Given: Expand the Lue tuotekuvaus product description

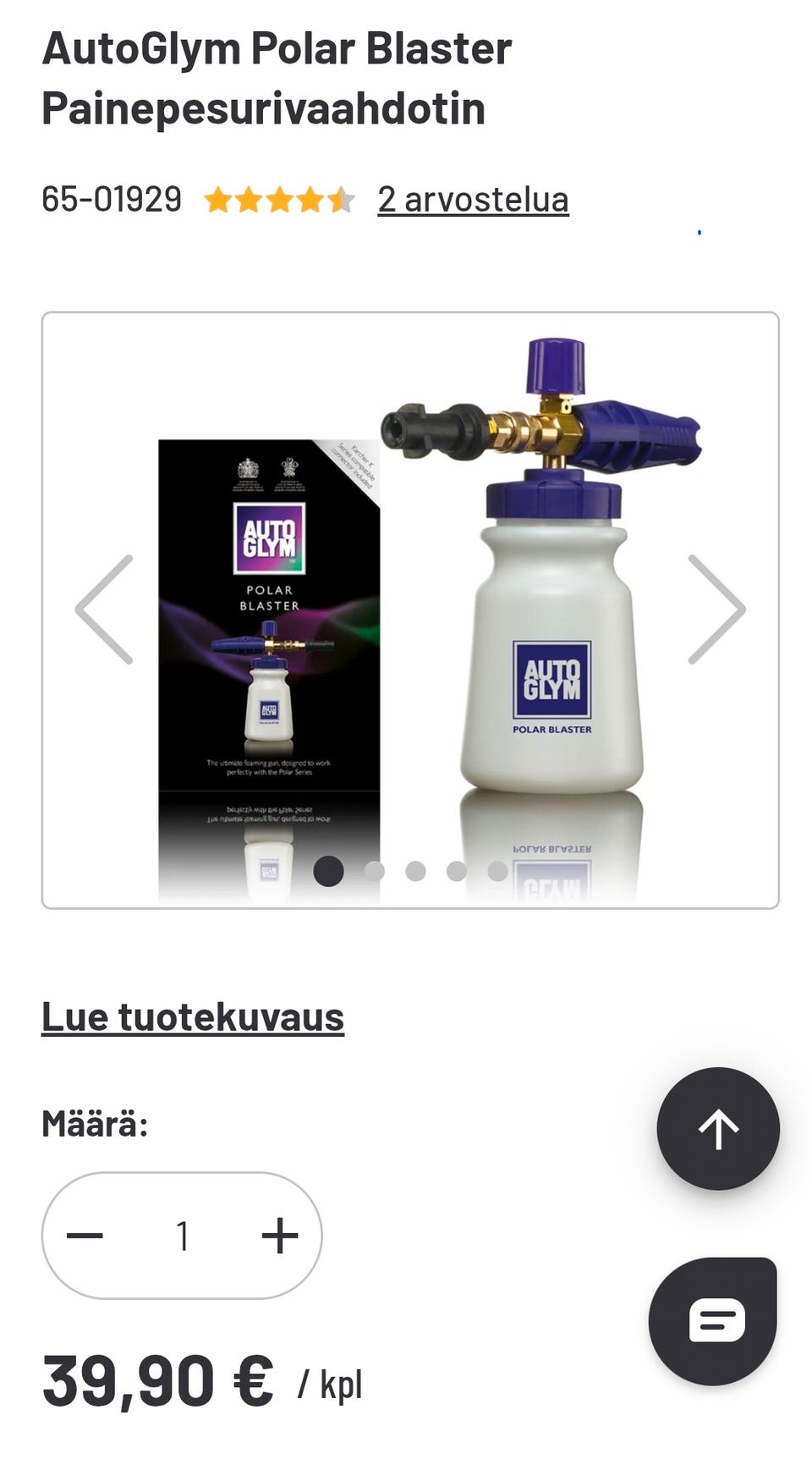Looking at the screenshot, I should [193, 1017].
